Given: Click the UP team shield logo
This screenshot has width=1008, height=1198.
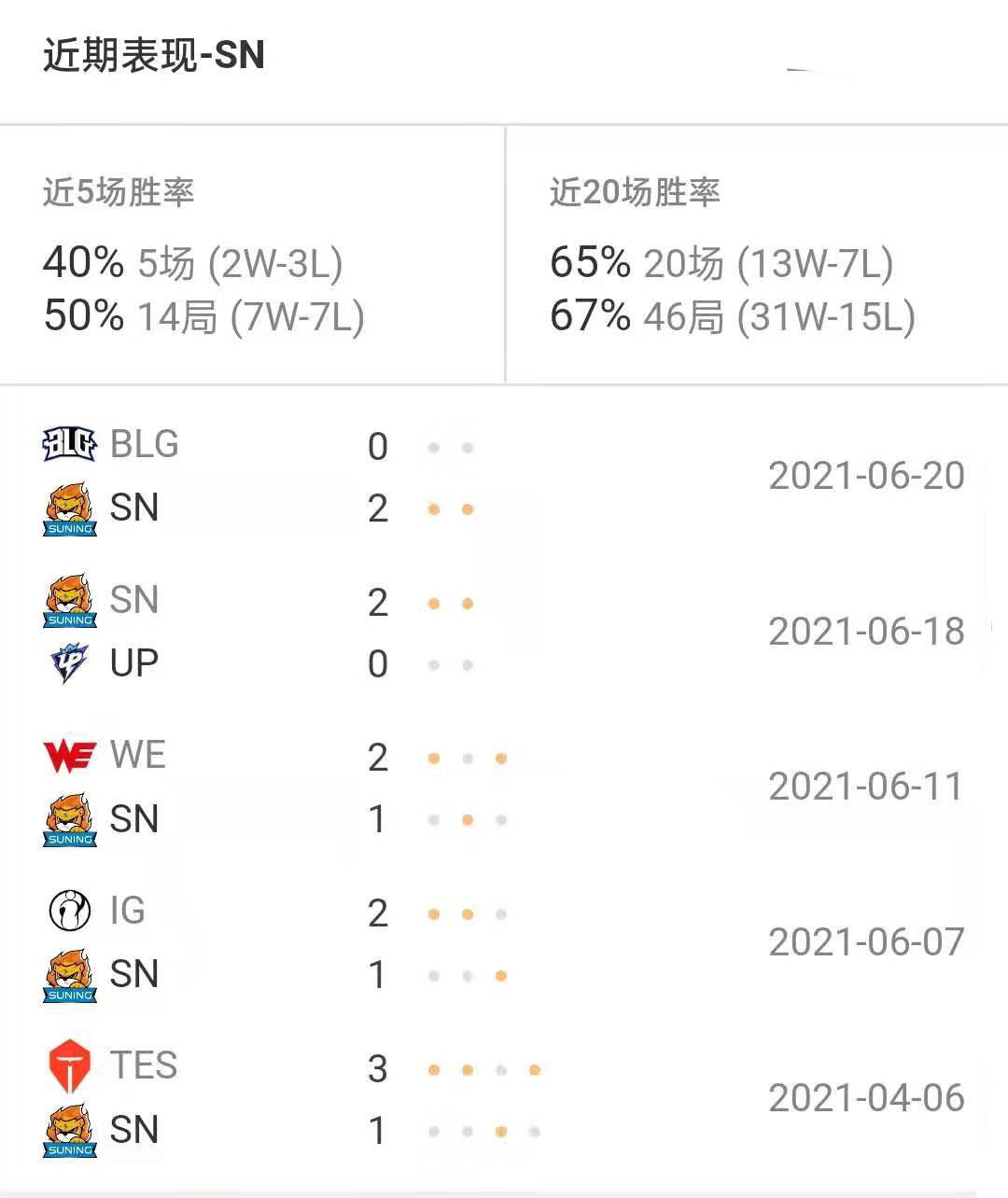Looking at the screenshot, I should click(68, 663).
